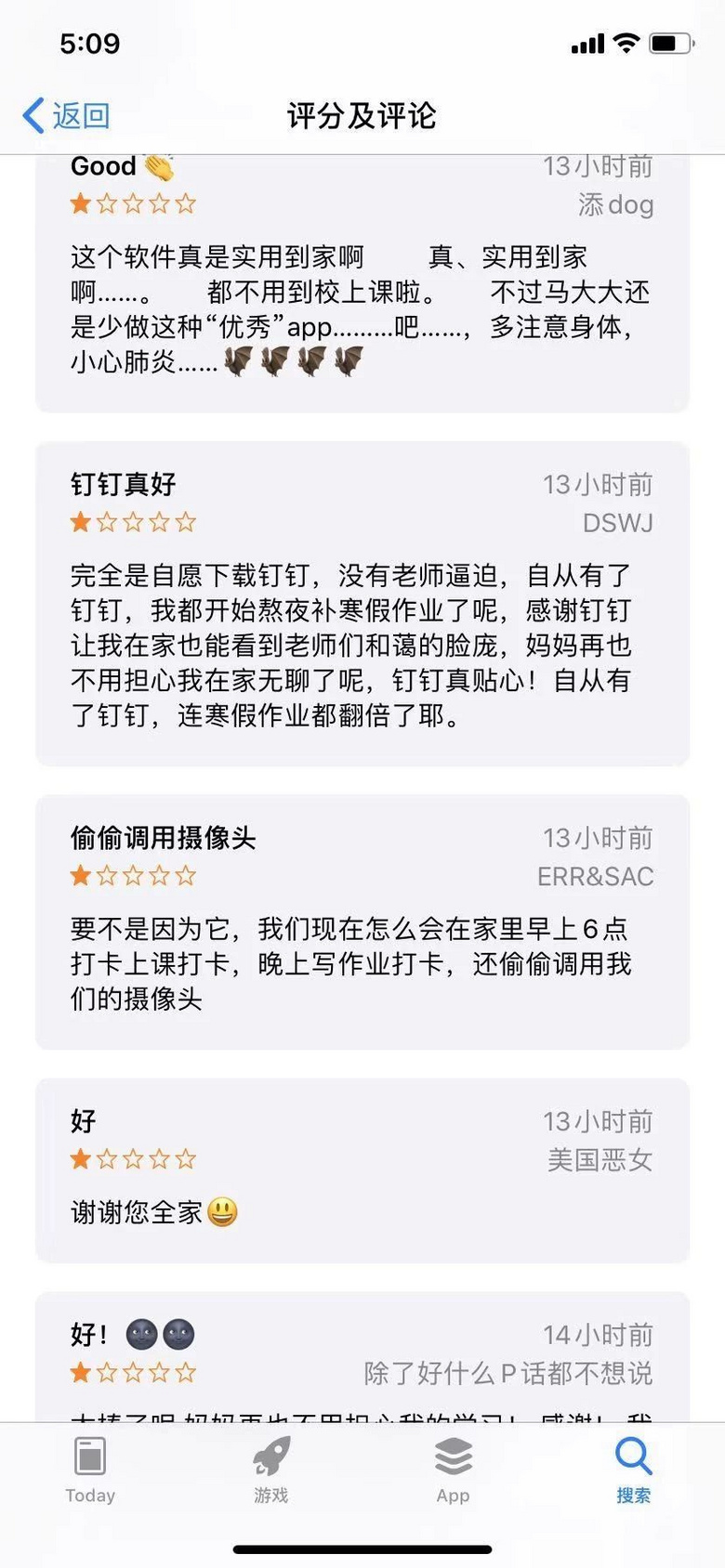Switch to the Today tab
This screenshot has height=1568, width=725.
[x=90, y=1470]
